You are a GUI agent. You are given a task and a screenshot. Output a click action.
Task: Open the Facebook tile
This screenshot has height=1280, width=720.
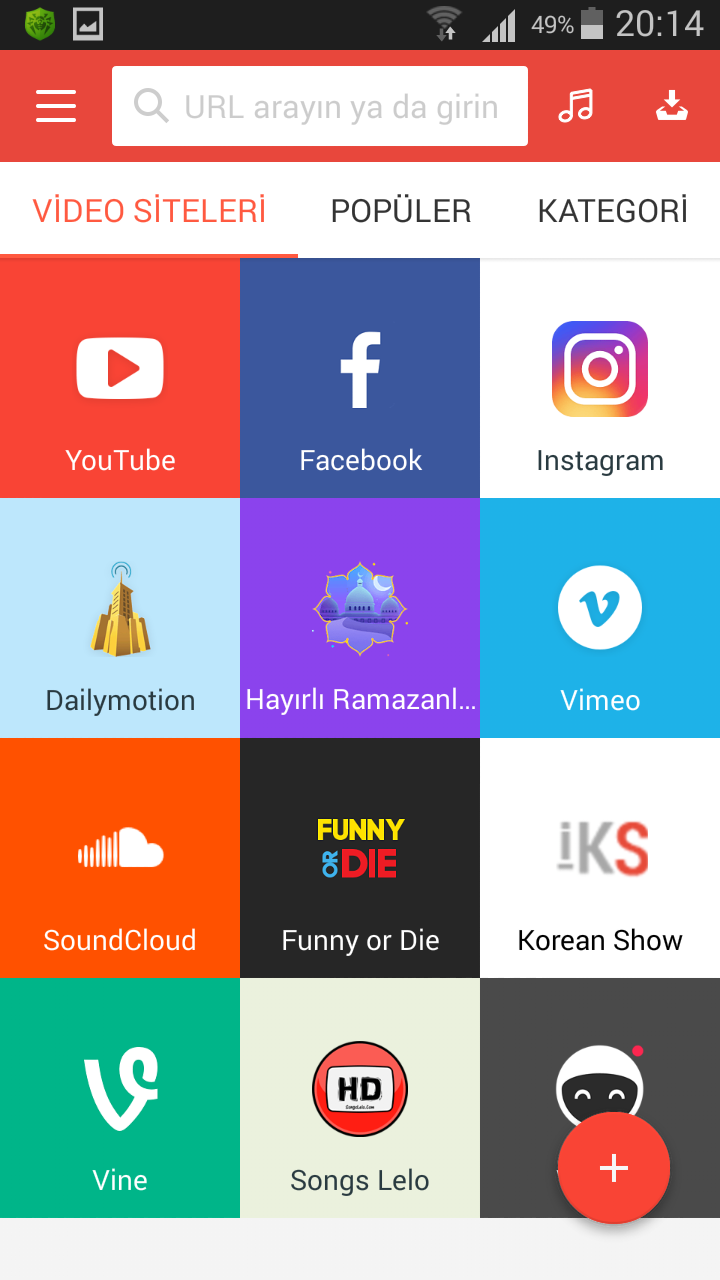click(x=360, y=378)
